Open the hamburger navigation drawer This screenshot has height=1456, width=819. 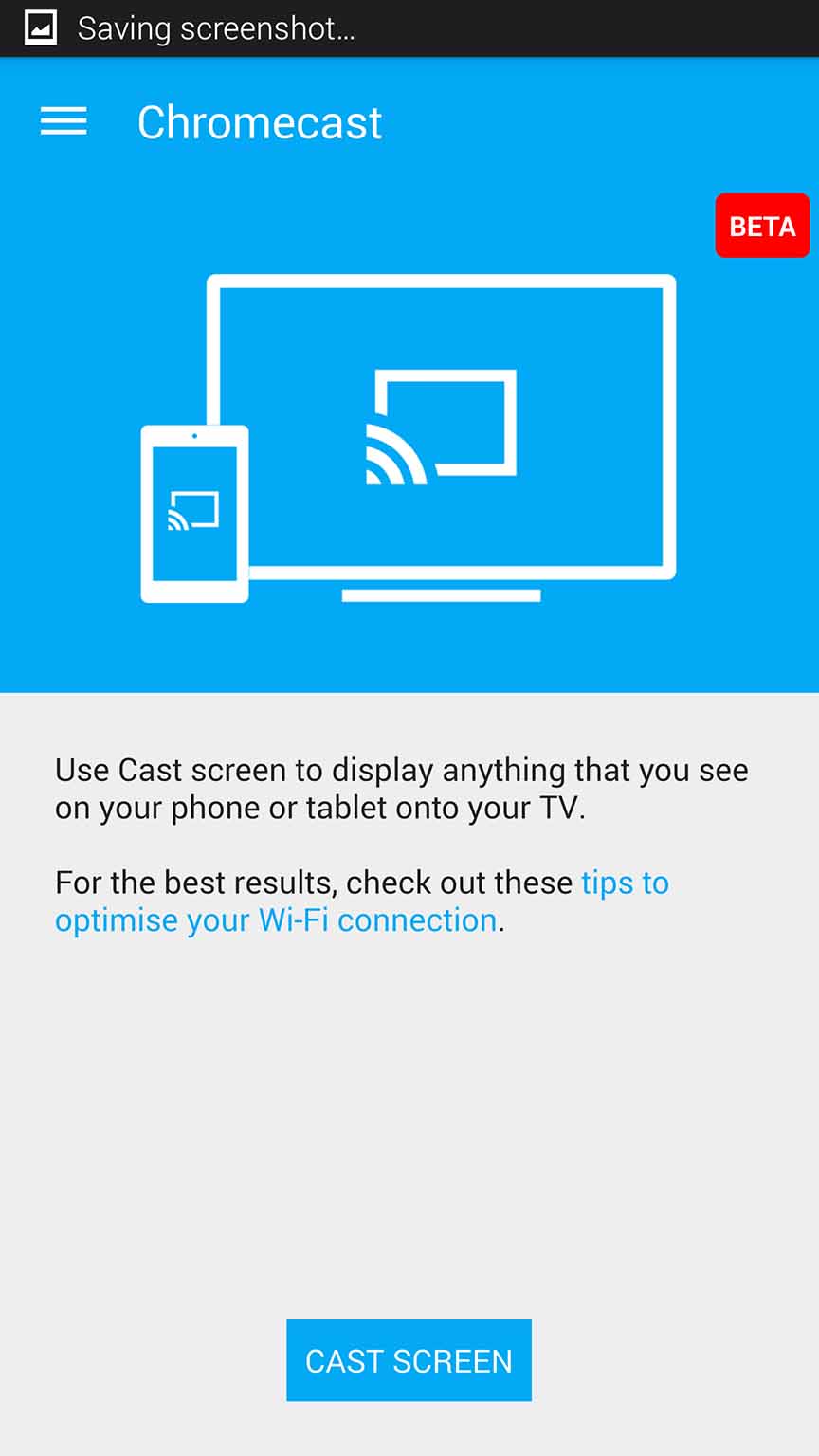click(x=64, y=121)
